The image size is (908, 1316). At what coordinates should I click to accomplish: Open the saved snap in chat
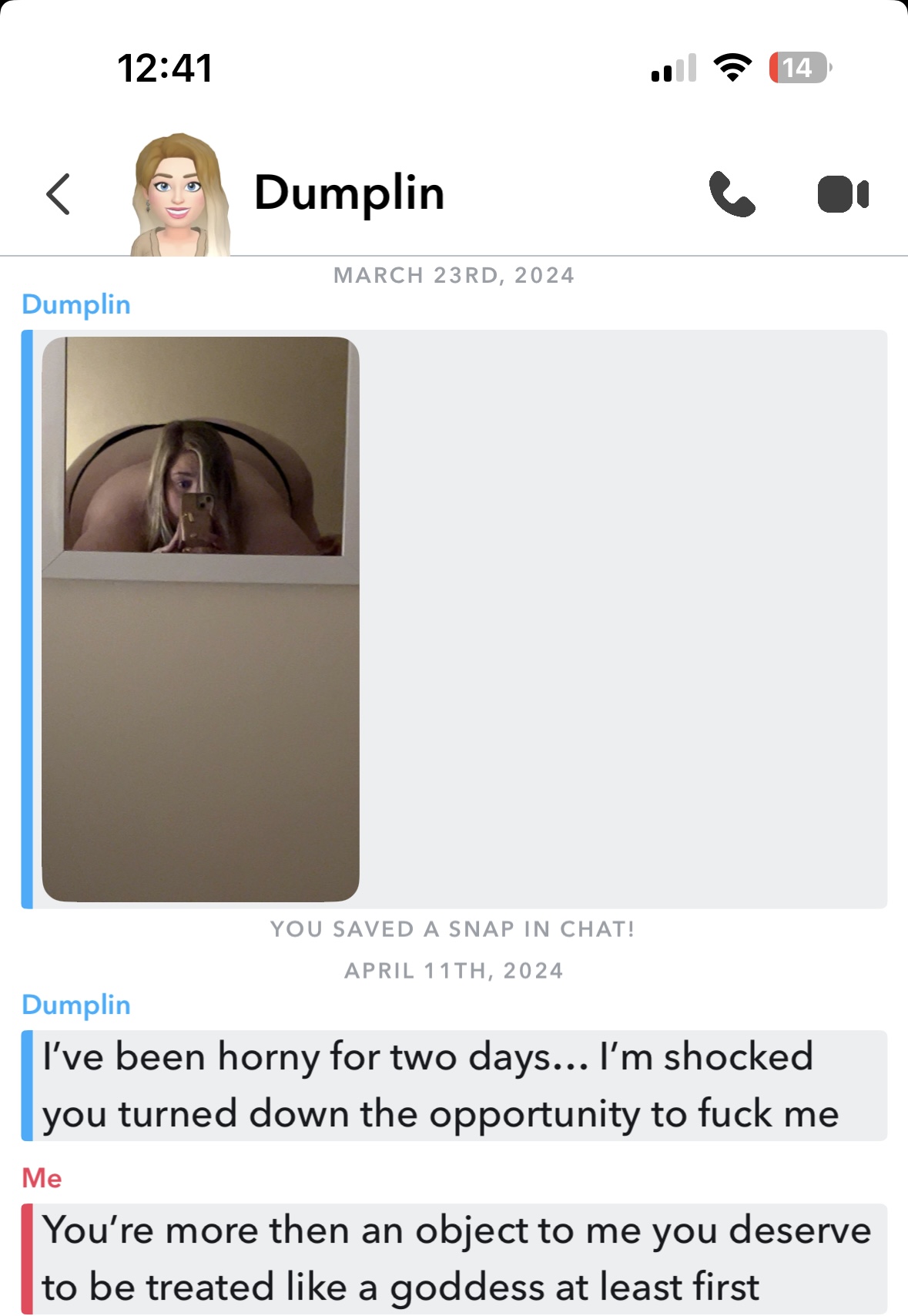(x=200, y=619)
